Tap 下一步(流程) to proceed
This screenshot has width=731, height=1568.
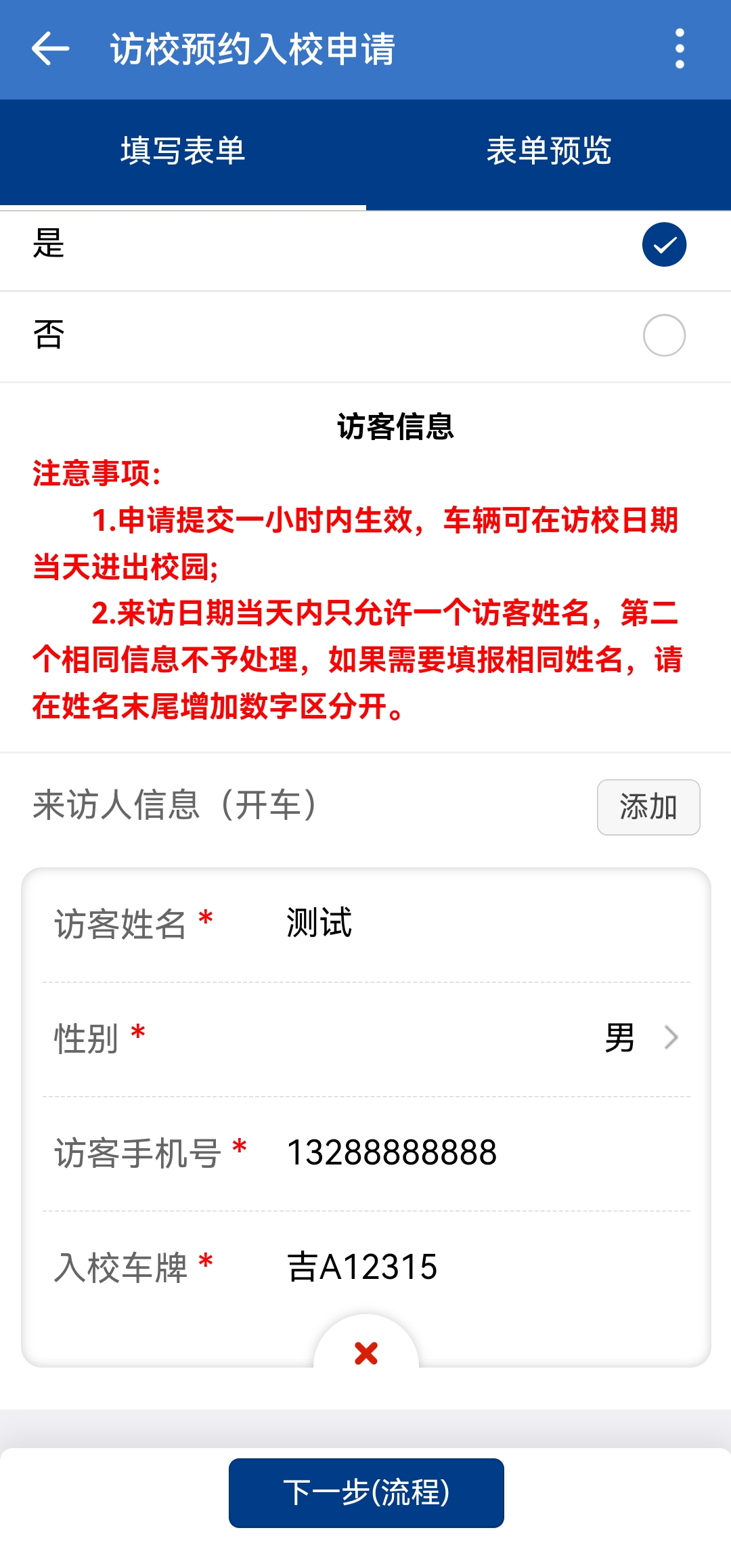(x=366, y=1493)
